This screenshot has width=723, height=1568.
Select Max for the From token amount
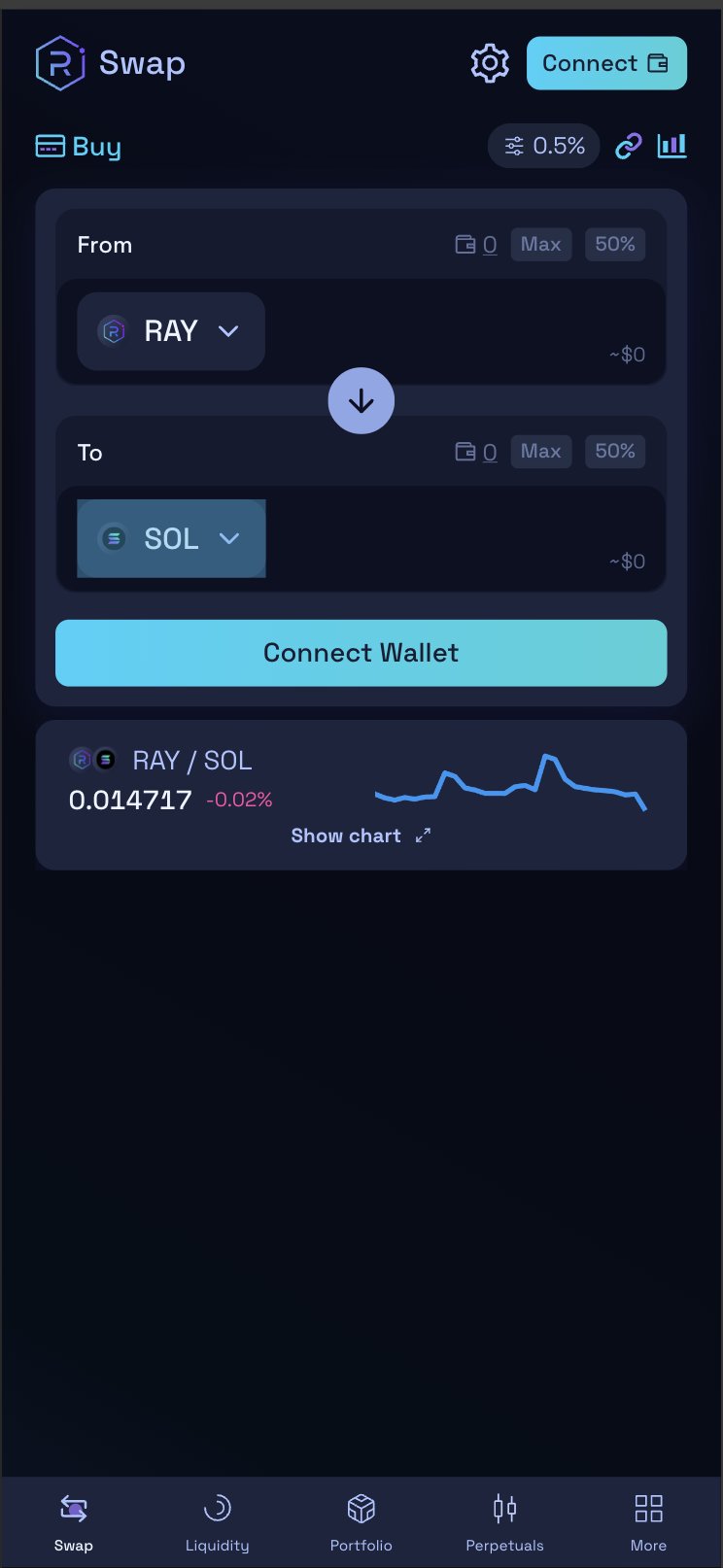point(540,244)
